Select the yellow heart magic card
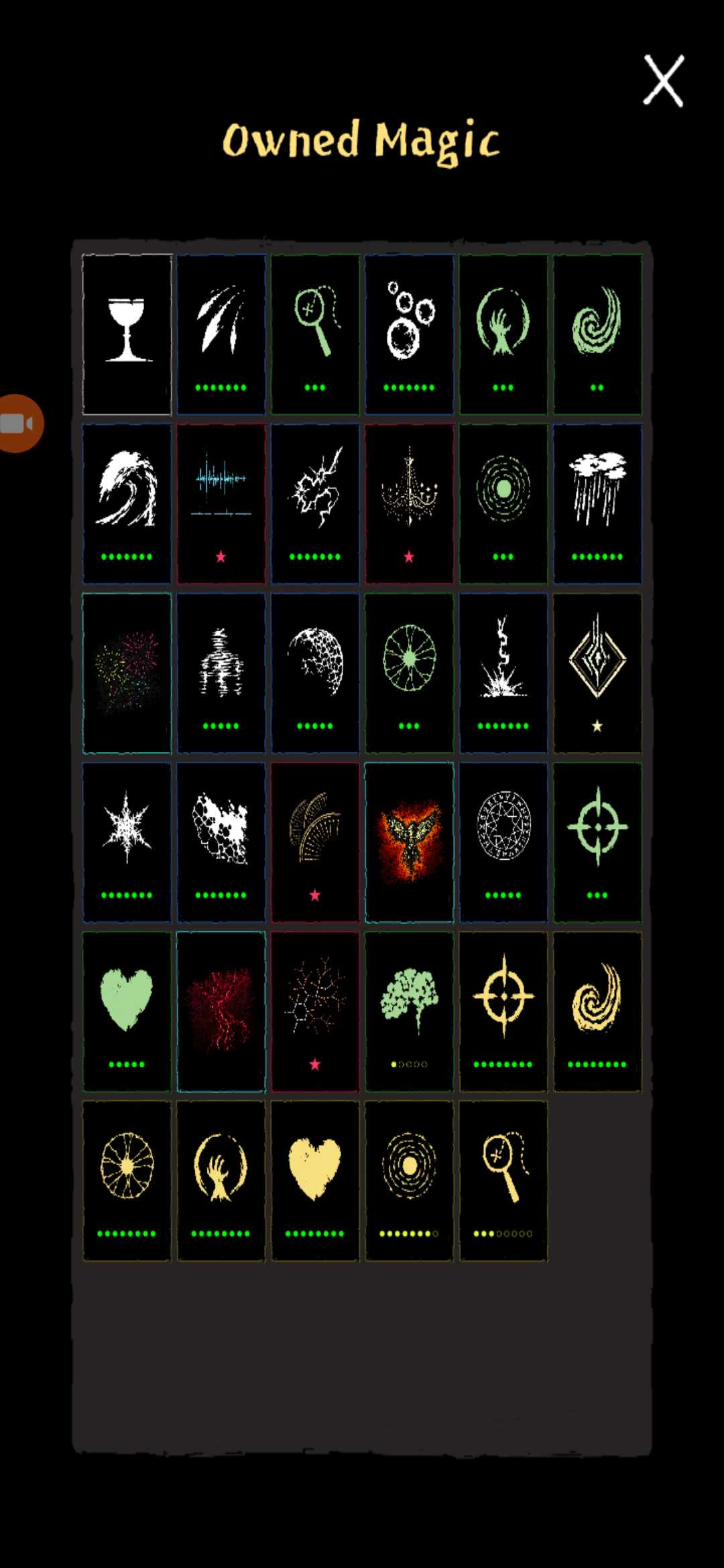The height and width of the screenshot is (1568, 724). tap(315, 1181)
